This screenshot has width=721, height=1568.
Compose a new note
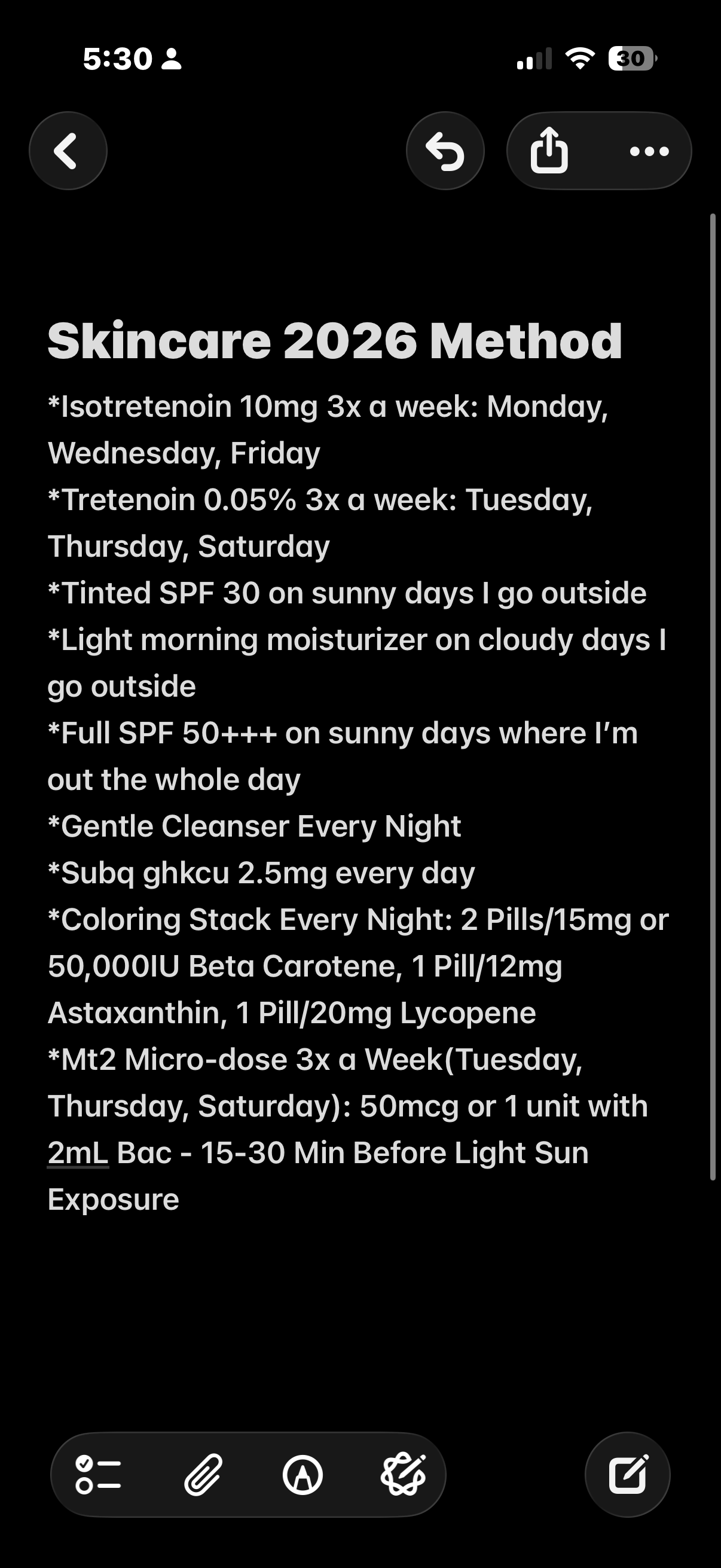[627, 1475]
